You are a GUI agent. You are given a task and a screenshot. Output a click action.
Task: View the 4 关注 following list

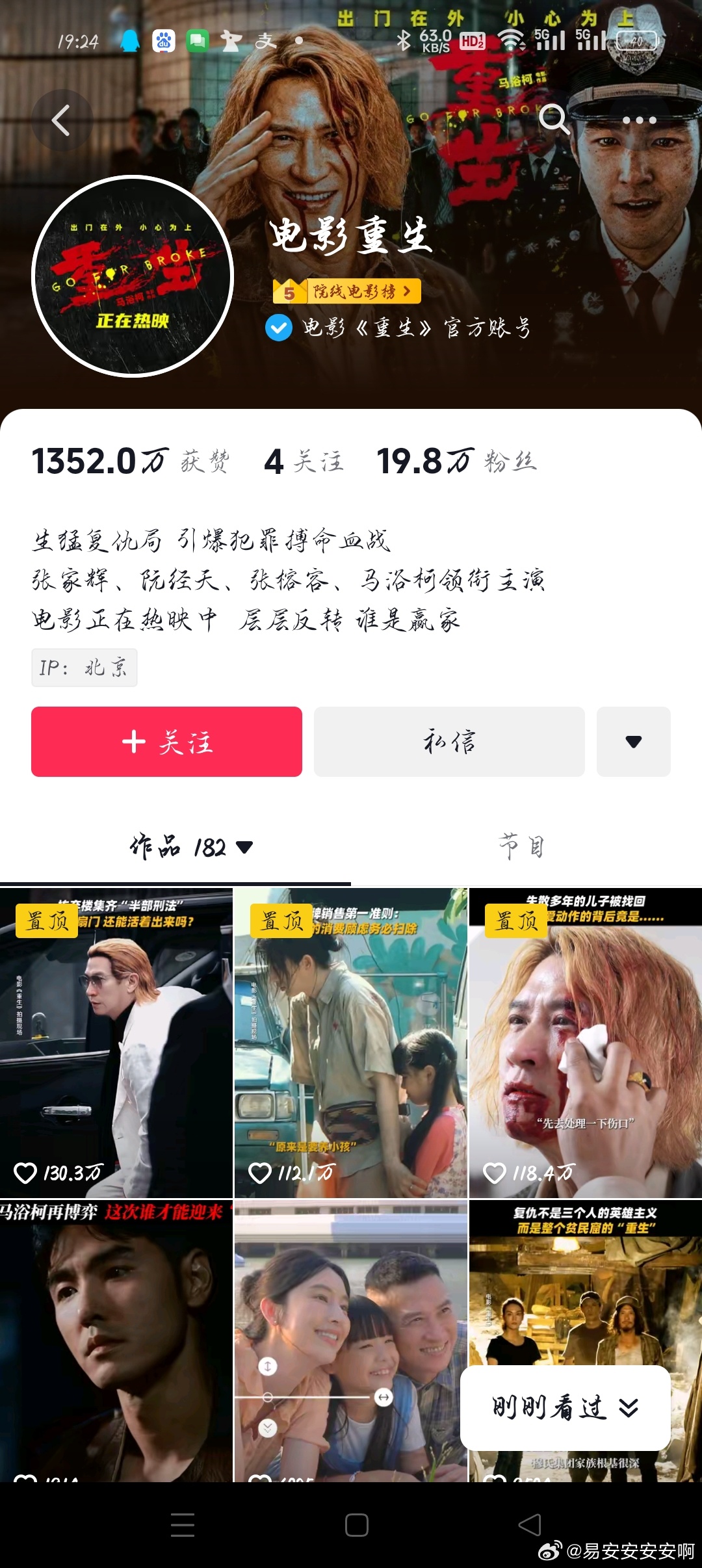point(304,462)
